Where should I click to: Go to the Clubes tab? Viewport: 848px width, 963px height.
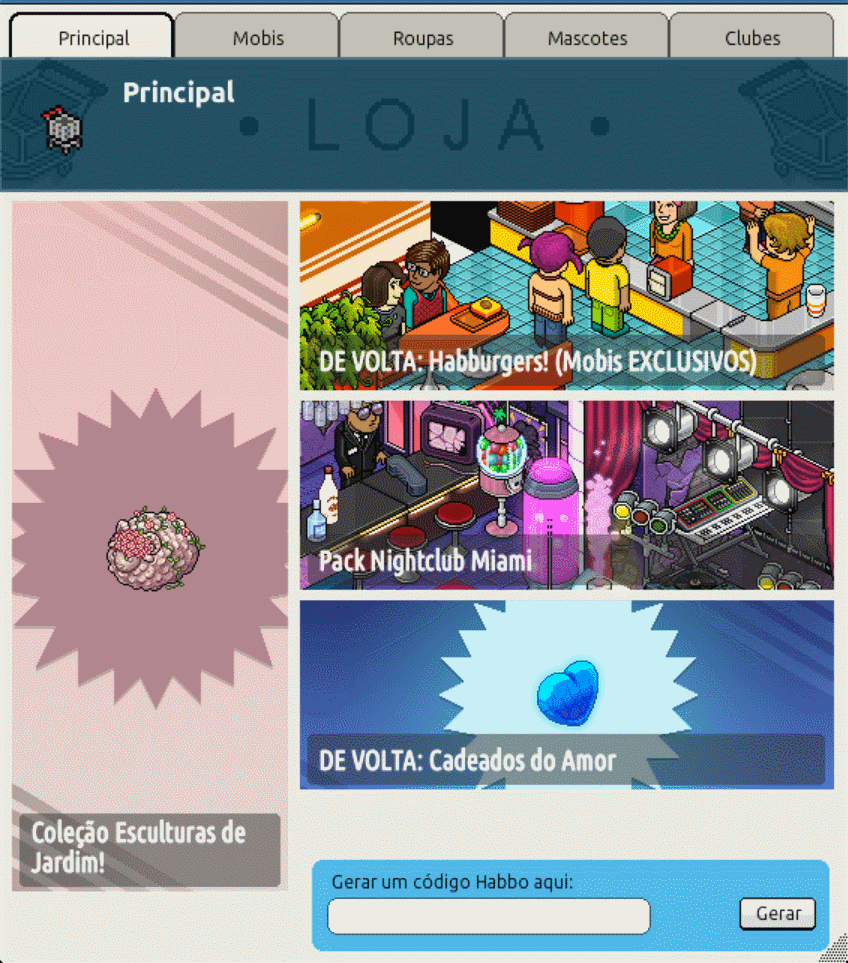(752, 38)
